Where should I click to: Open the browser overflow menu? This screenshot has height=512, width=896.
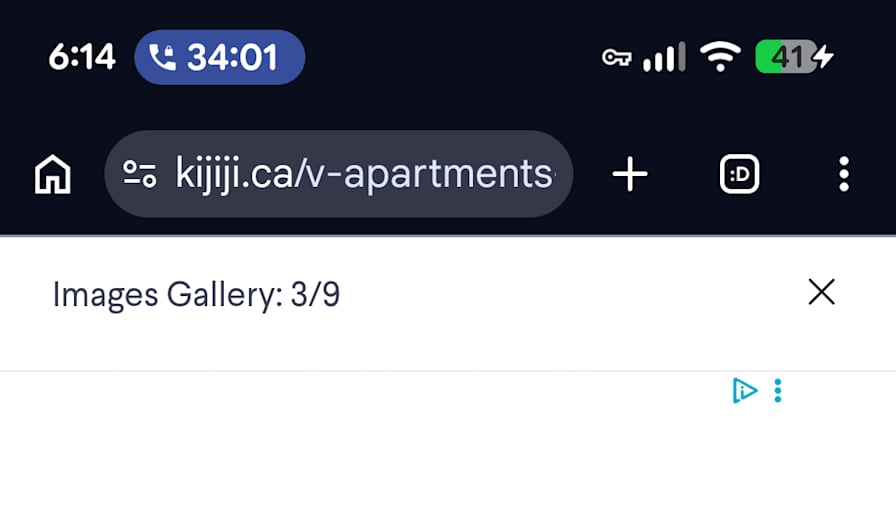point(844,175)
